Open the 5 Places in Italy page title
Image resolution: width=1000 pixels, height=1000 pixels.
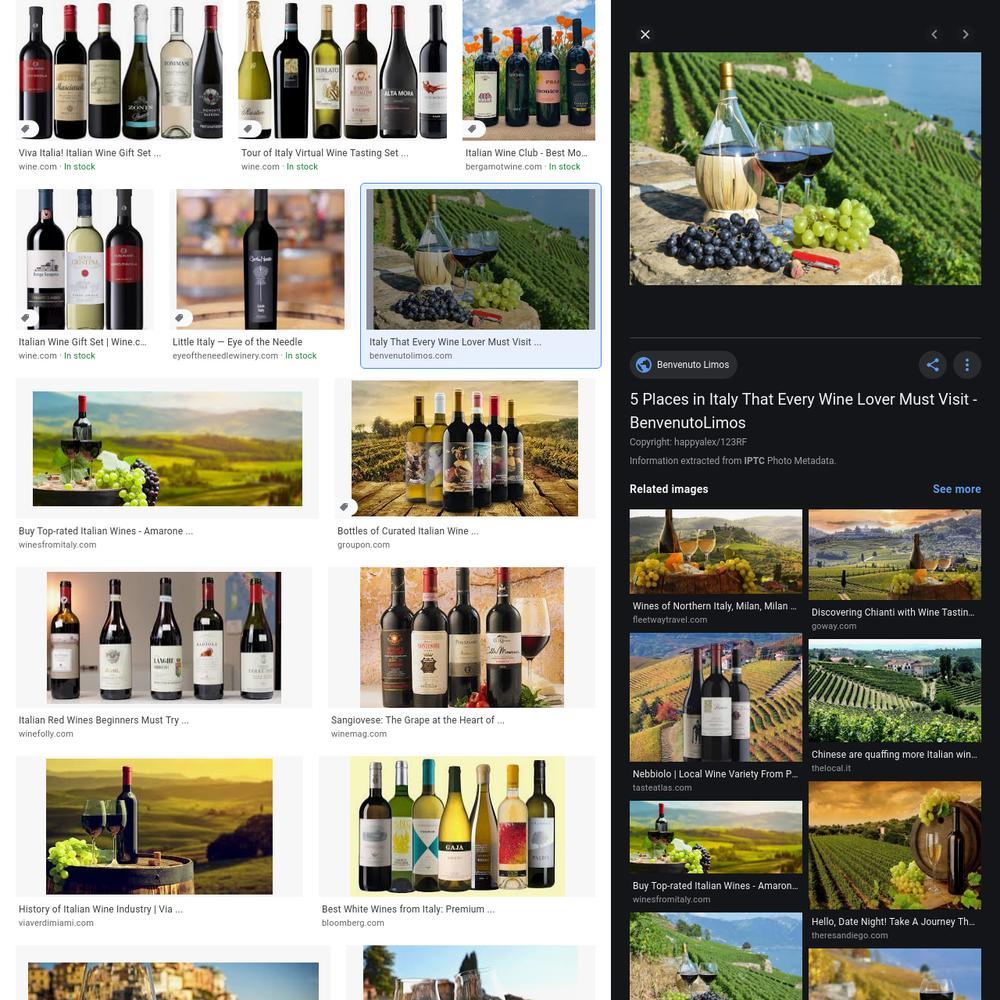[803, 410]
